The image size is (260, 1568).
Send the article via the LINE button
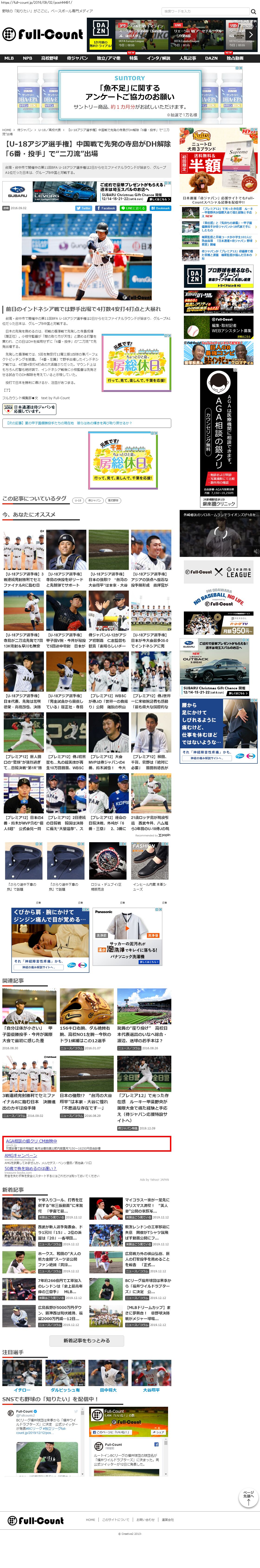click(133, 208)
